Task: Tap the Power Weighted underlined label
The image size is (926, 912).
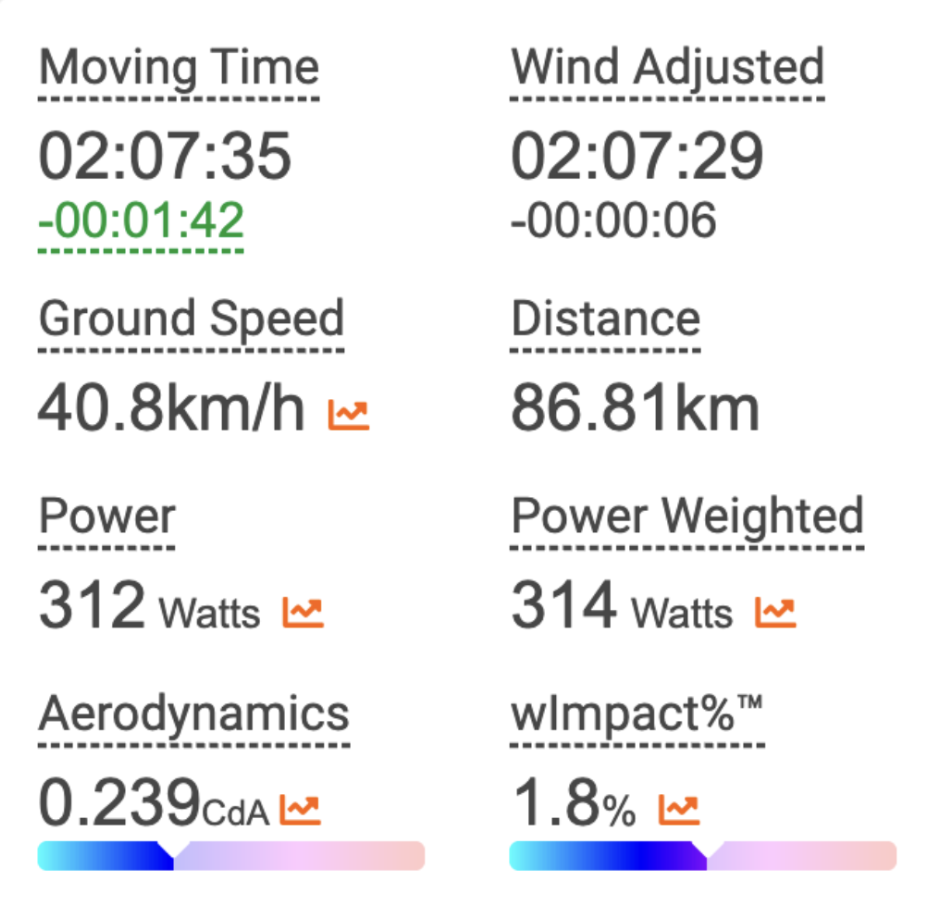Action: coord(687,516)
